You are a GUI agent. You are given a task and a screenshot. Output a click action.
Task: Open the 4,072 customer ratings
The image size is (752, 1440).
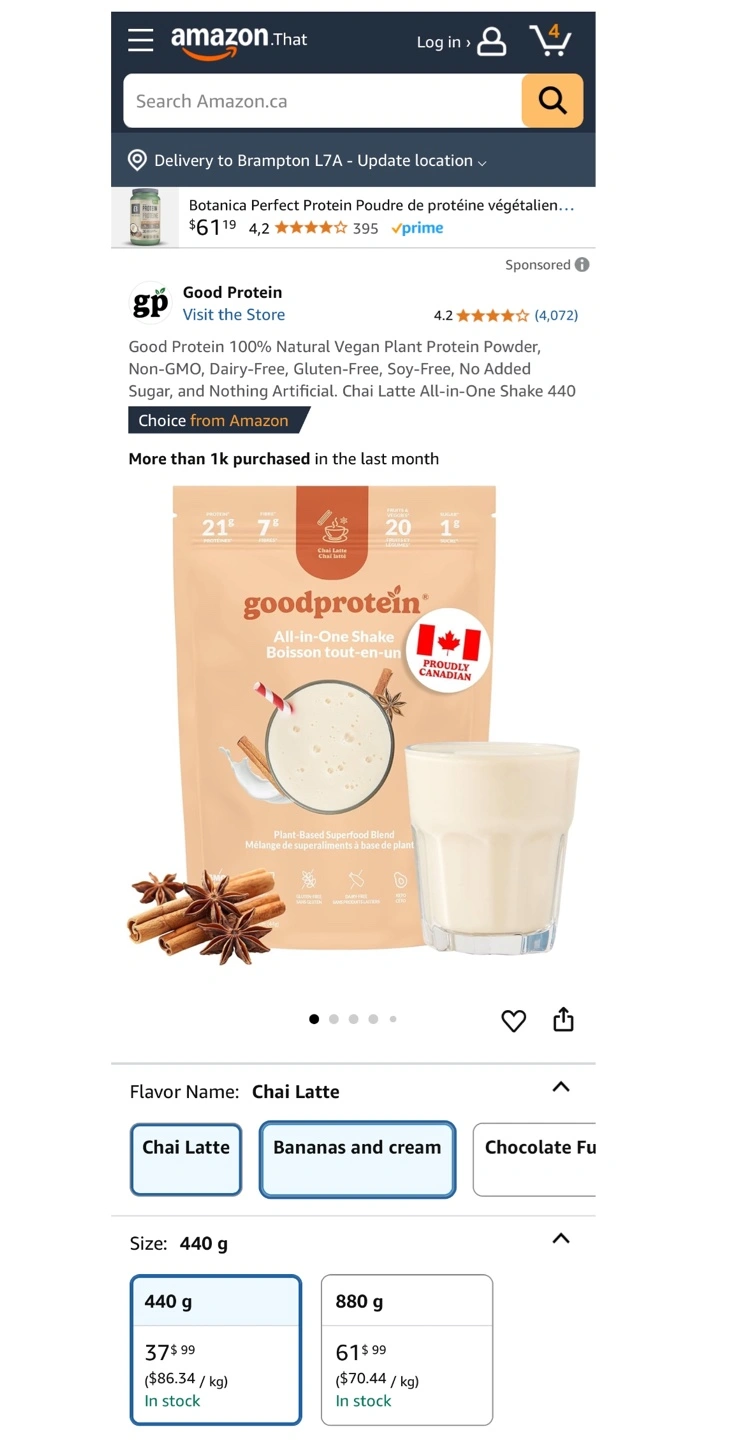[556, 315]
